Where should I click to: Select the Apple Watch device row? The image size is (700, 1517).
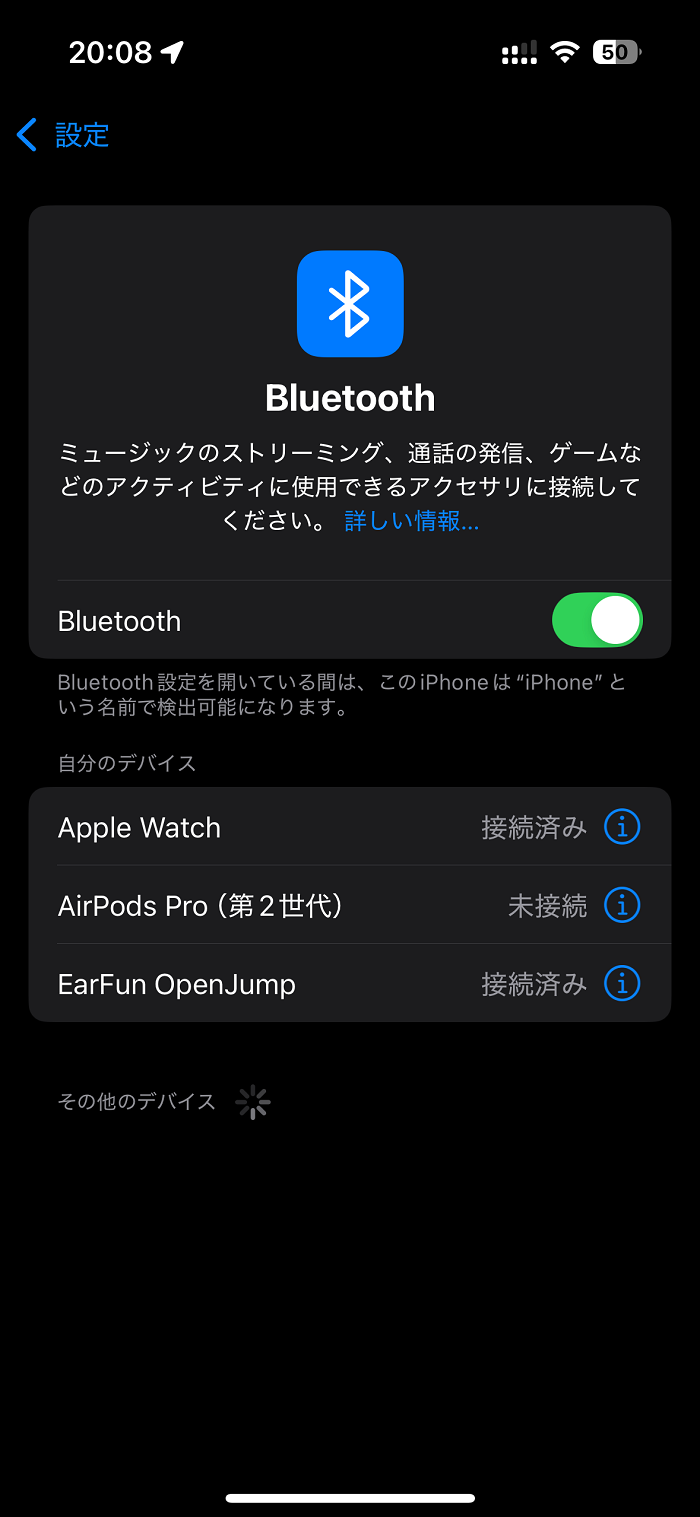[x=350, y=827]
